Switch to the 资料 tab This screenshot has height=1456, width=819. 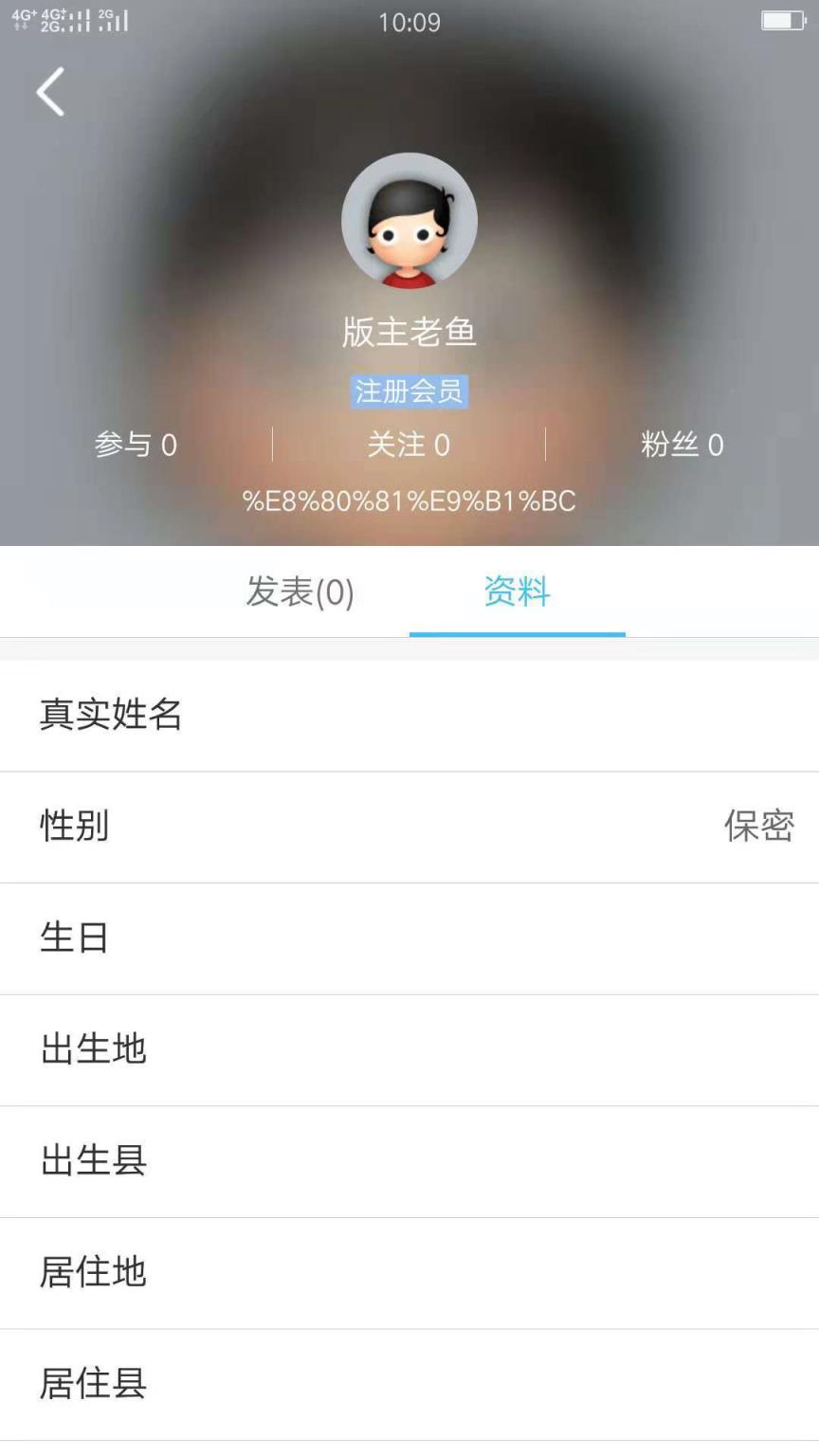coord(517,591)
